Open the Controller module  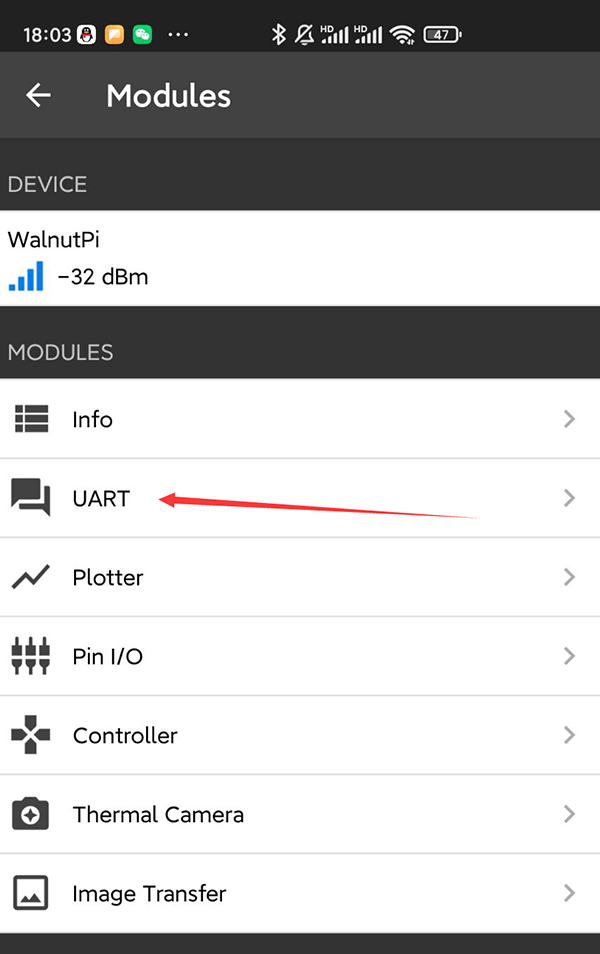coord(300,735)
